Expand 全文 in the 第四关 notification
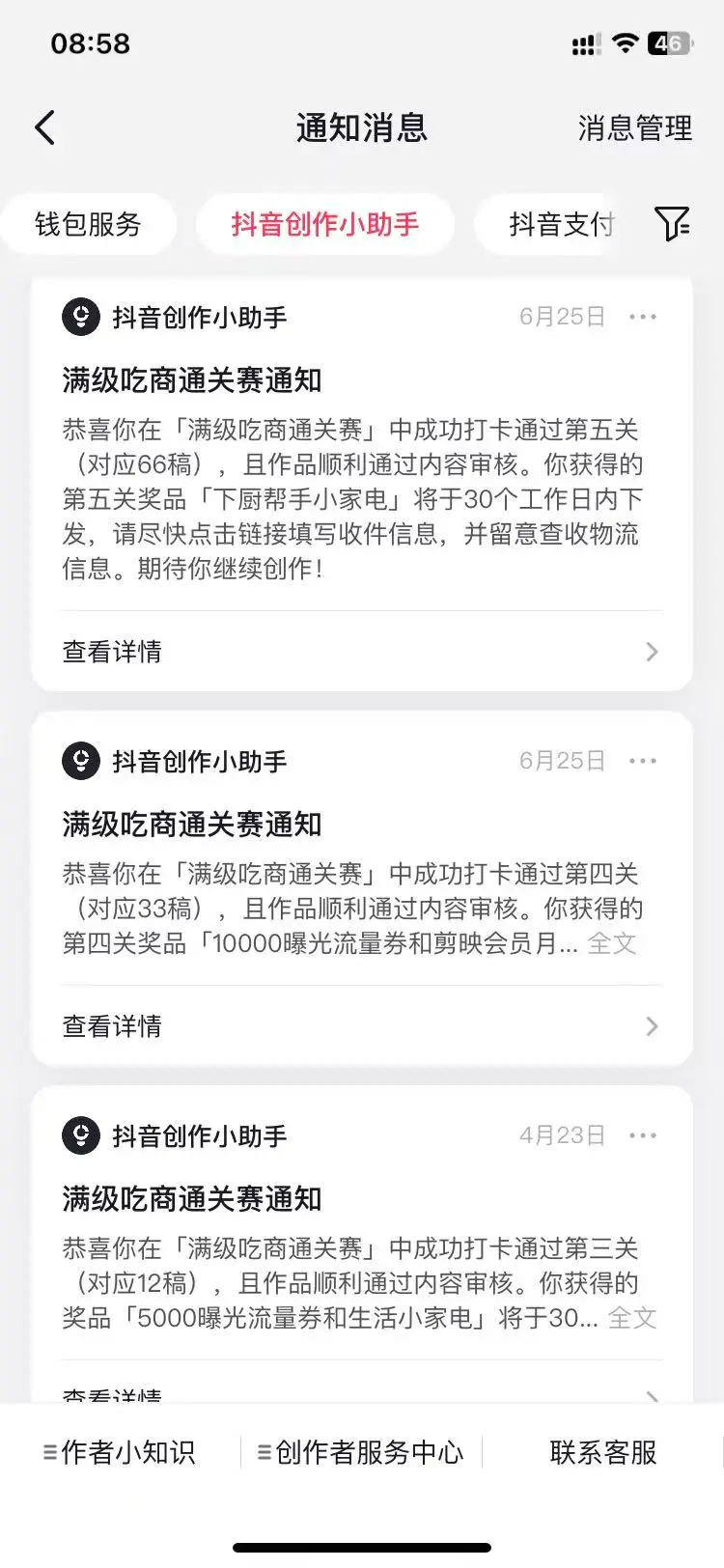The height and width of the screenshot is (1568, 724). 612,943
